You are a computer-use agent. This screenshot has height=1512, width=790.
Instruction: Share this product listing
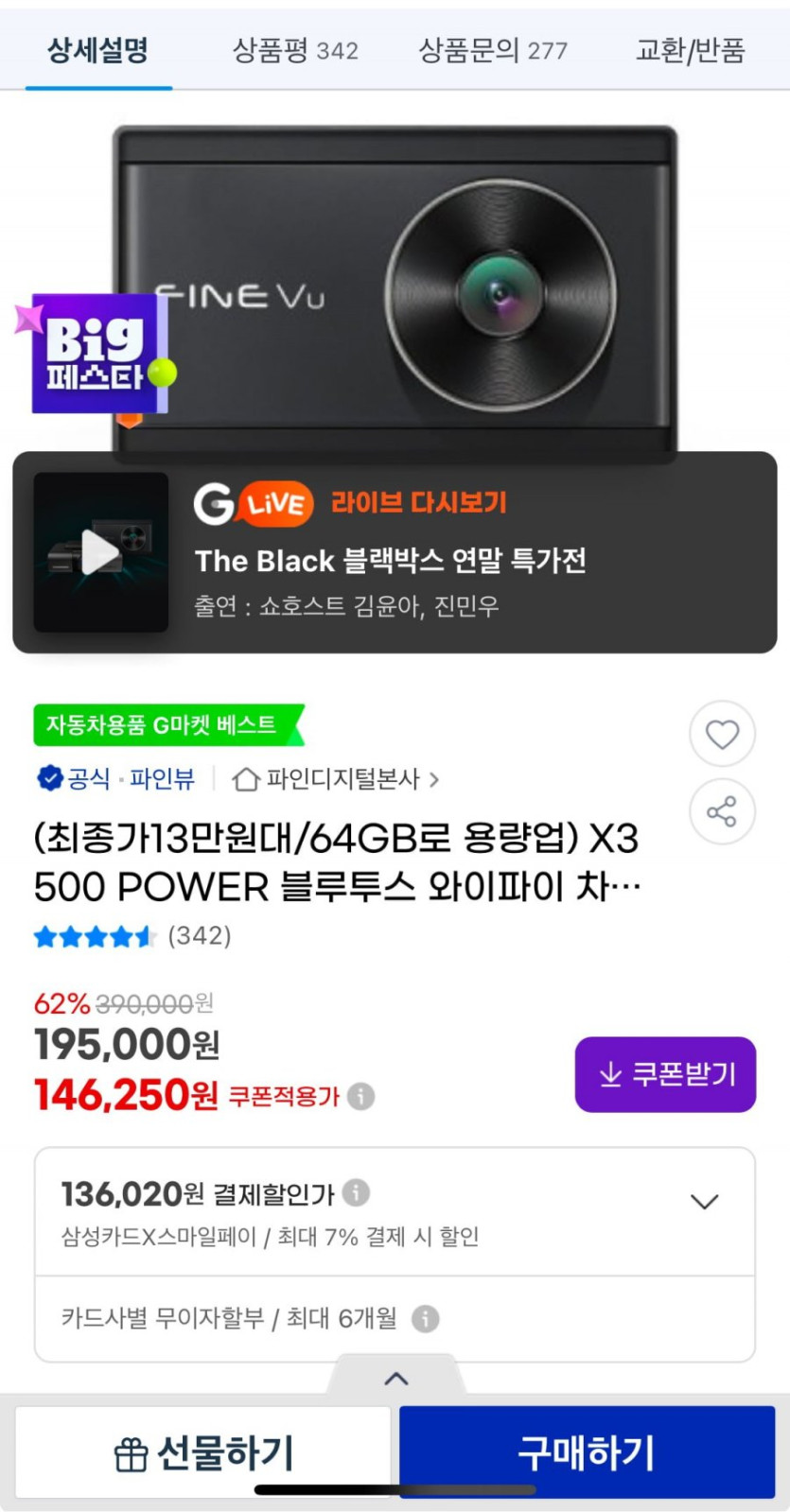722,811
